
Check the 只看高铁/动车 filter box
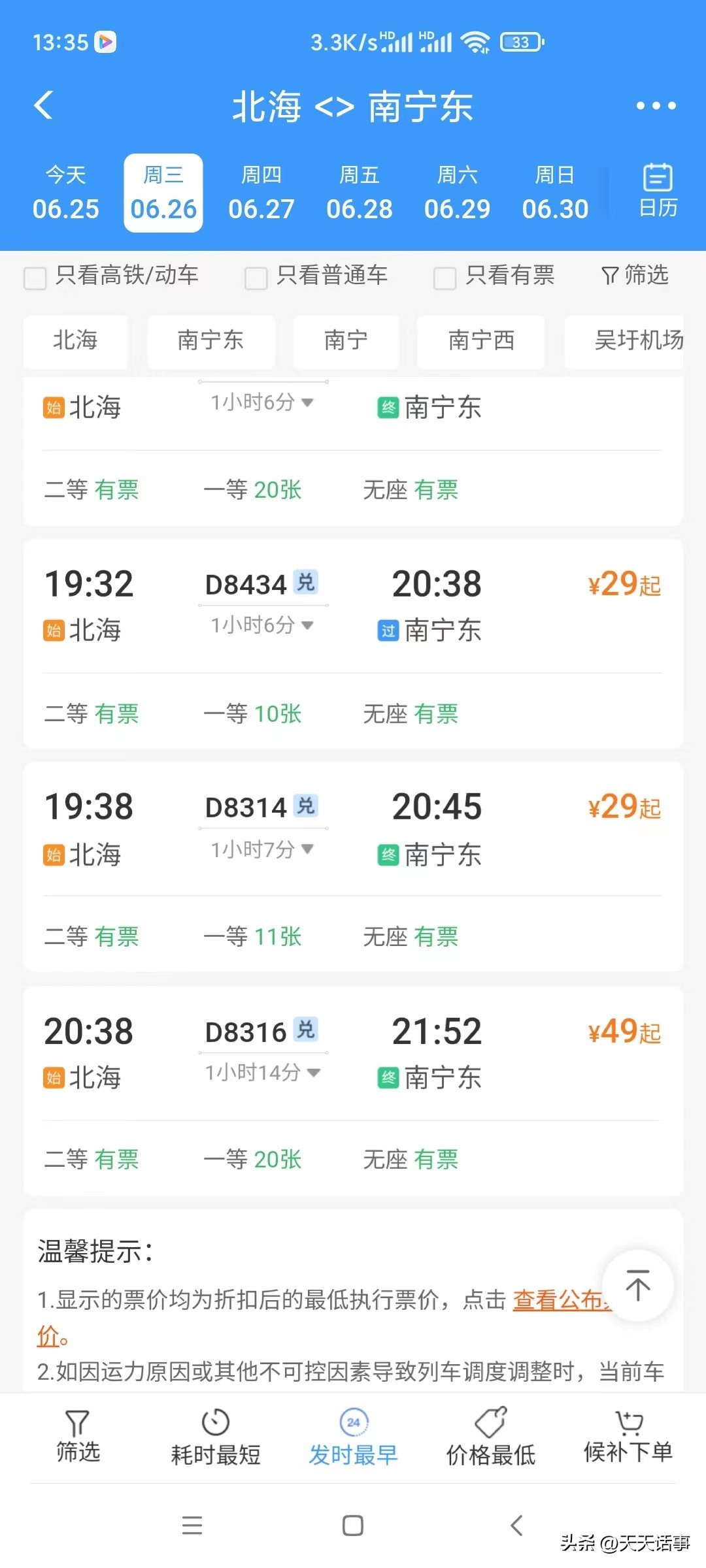[35, 277]
